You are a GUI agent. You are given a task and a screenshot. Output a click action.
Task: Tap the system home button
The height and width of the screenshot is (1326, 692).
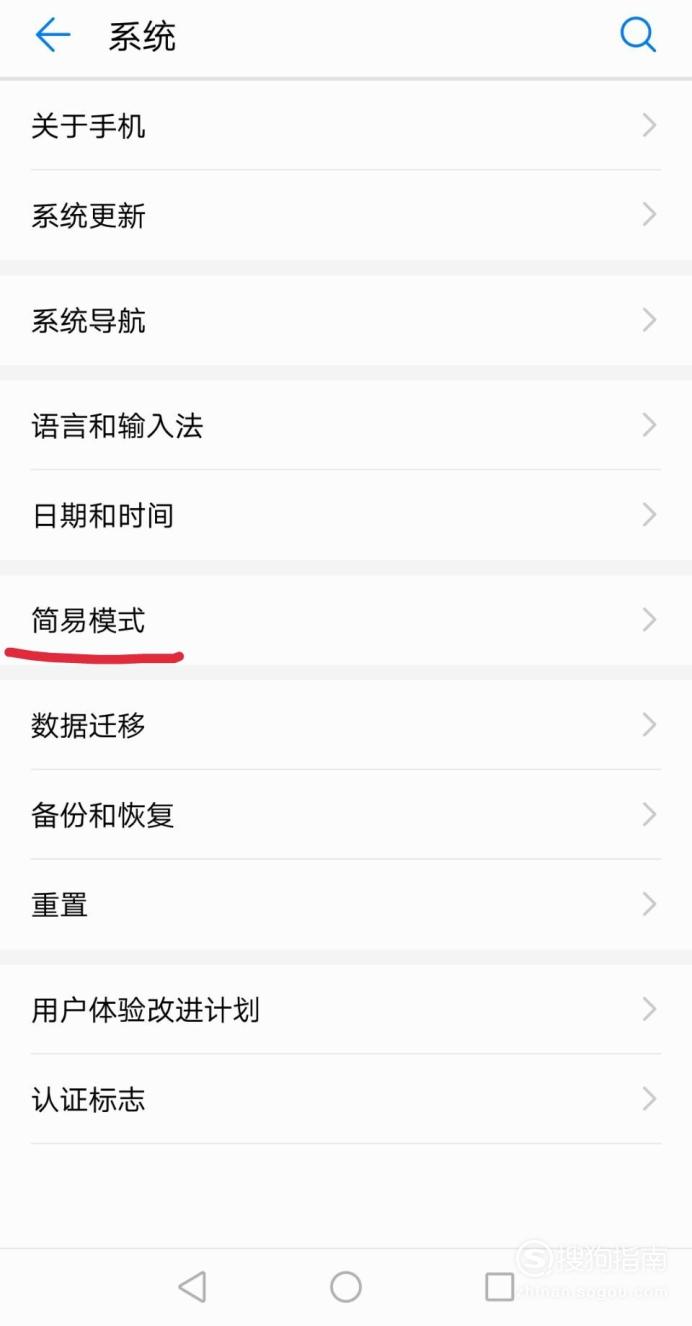[346, 1287]
